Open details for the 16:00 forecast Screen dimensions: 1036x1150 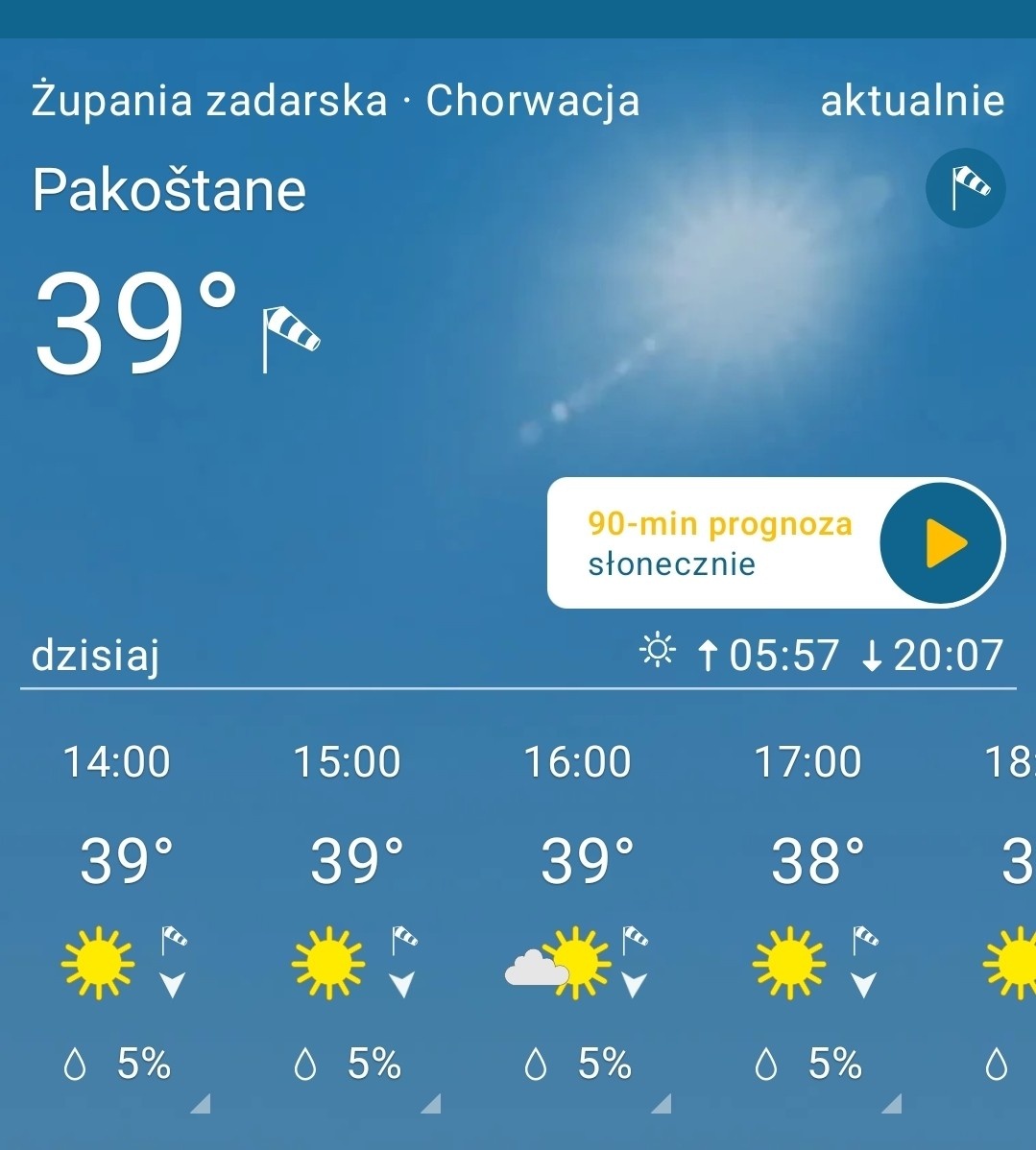[x=661, y=1104]
